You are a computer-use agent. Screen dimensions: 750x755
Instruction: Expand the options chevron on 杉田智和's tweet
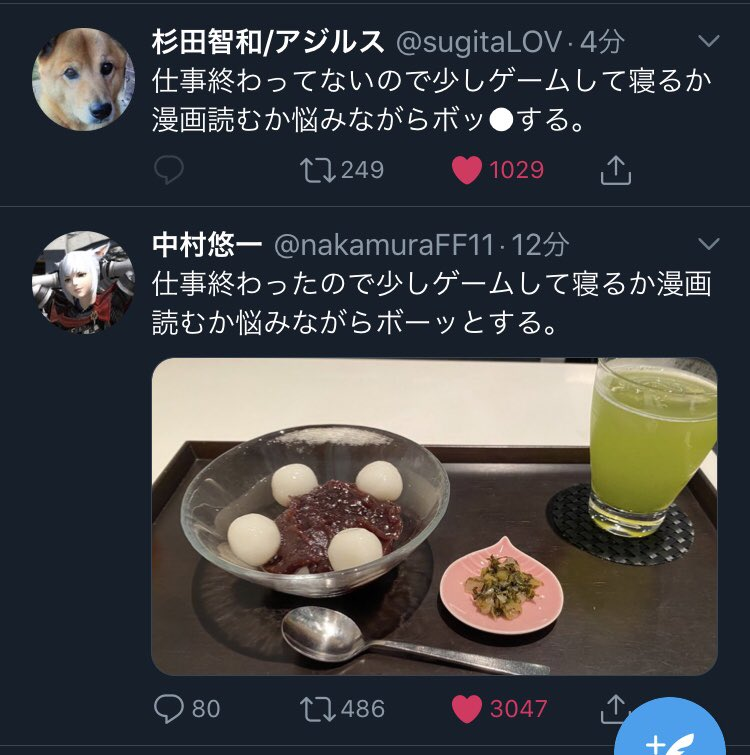pos(708,42)
